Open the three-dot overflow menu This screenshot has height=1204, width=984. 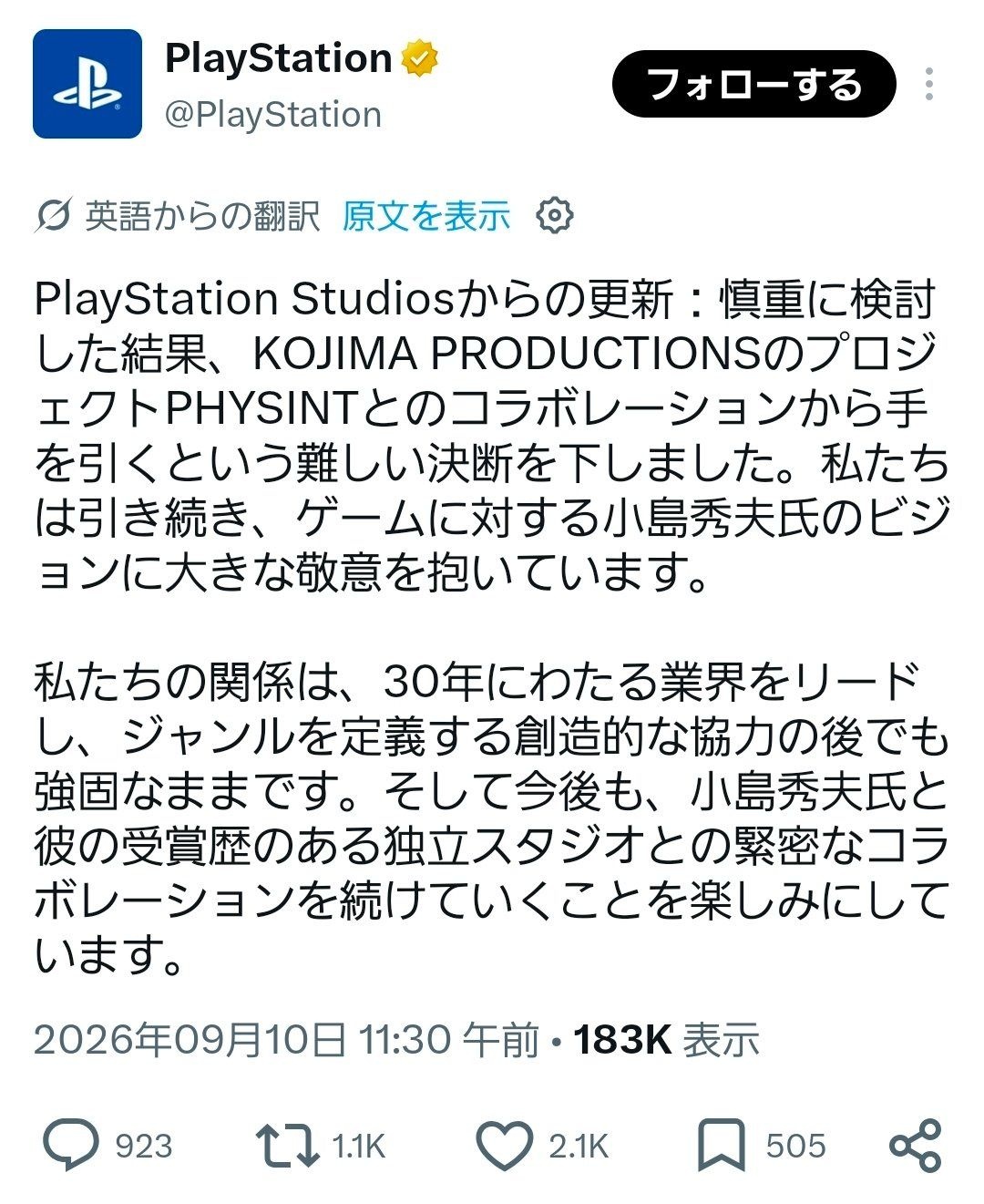click(x=928, y=84)
